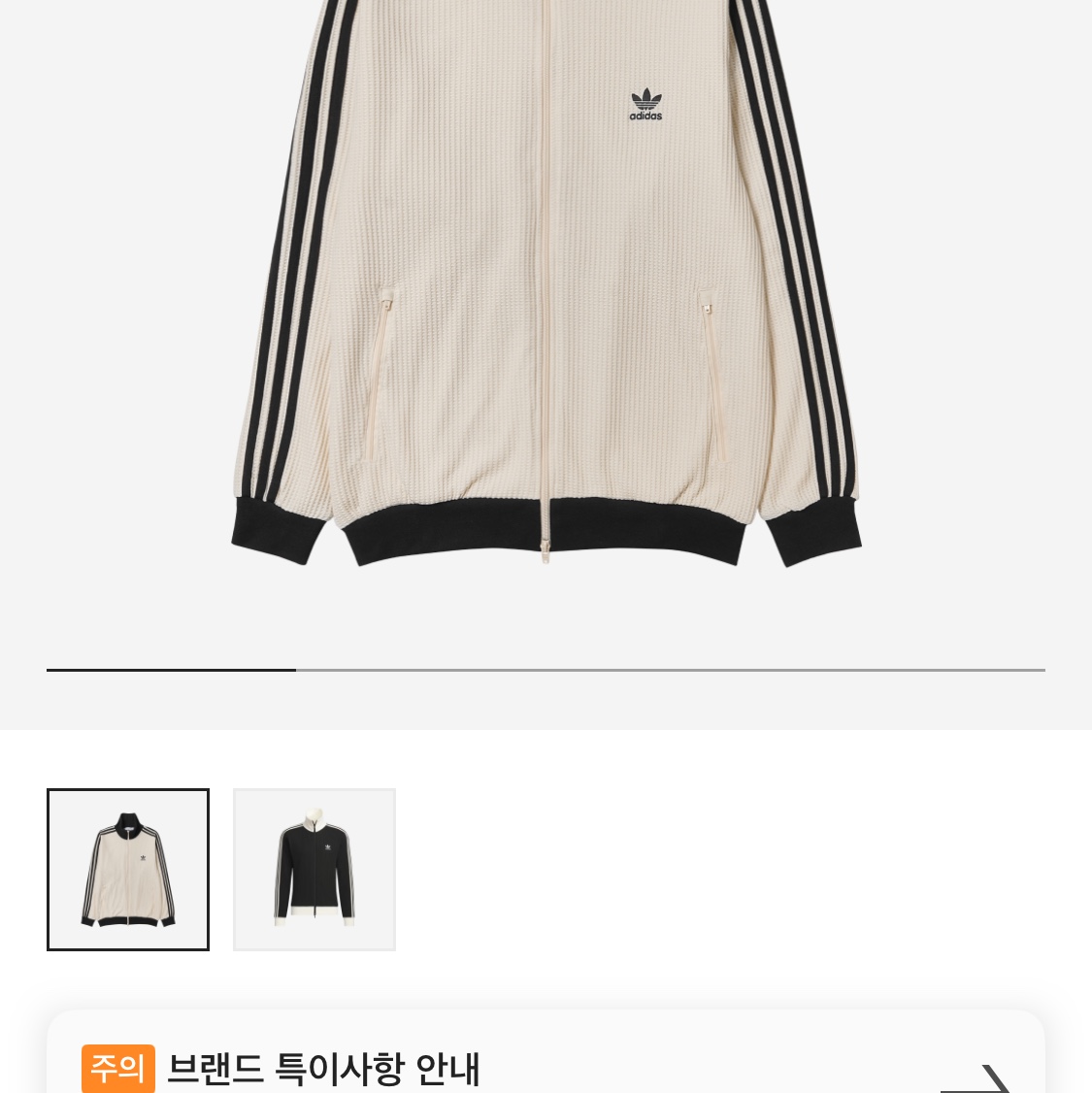The width and height of the screenshot is (1092, 1093).
Task: Toggle the black variant thumbnail selection
Action: (314, 869)
